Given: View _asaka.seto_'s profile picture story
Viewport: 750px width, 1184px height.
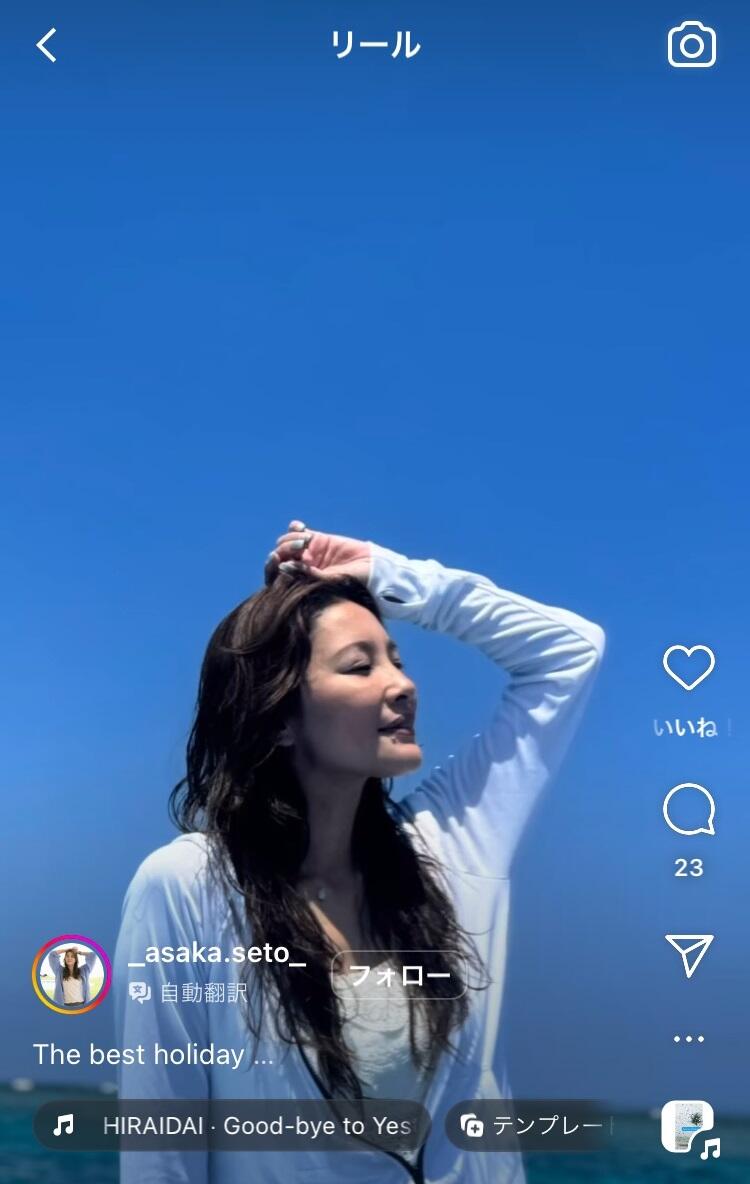Looking at the screenshot, I should click(x=72, y=975).
